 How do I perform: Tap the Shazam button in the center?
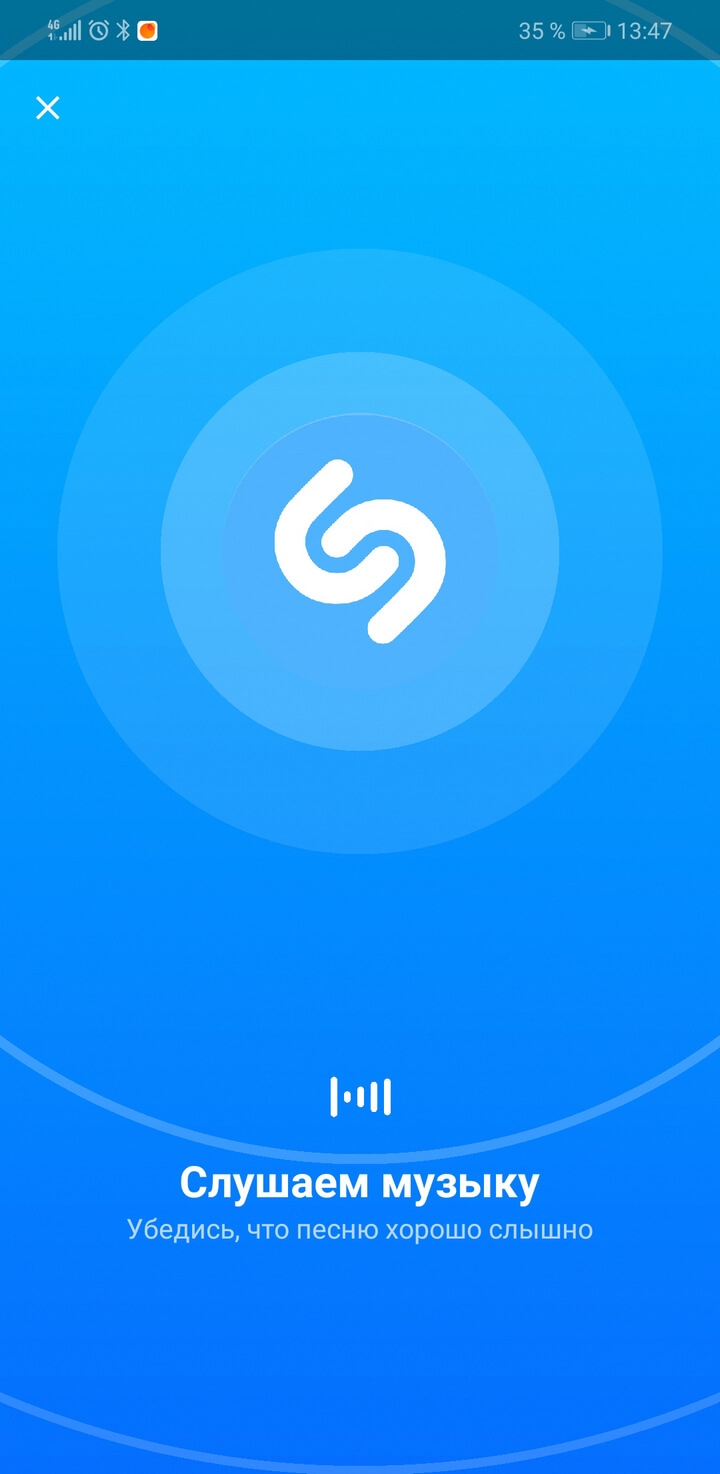coord(360,551)
